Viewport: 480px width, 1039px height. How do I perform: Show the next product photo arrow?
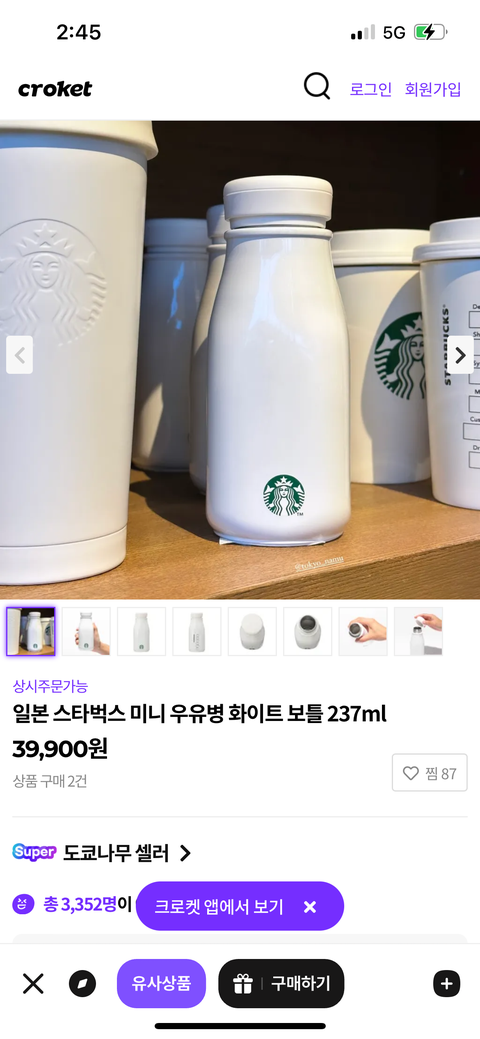click(460, 355)
